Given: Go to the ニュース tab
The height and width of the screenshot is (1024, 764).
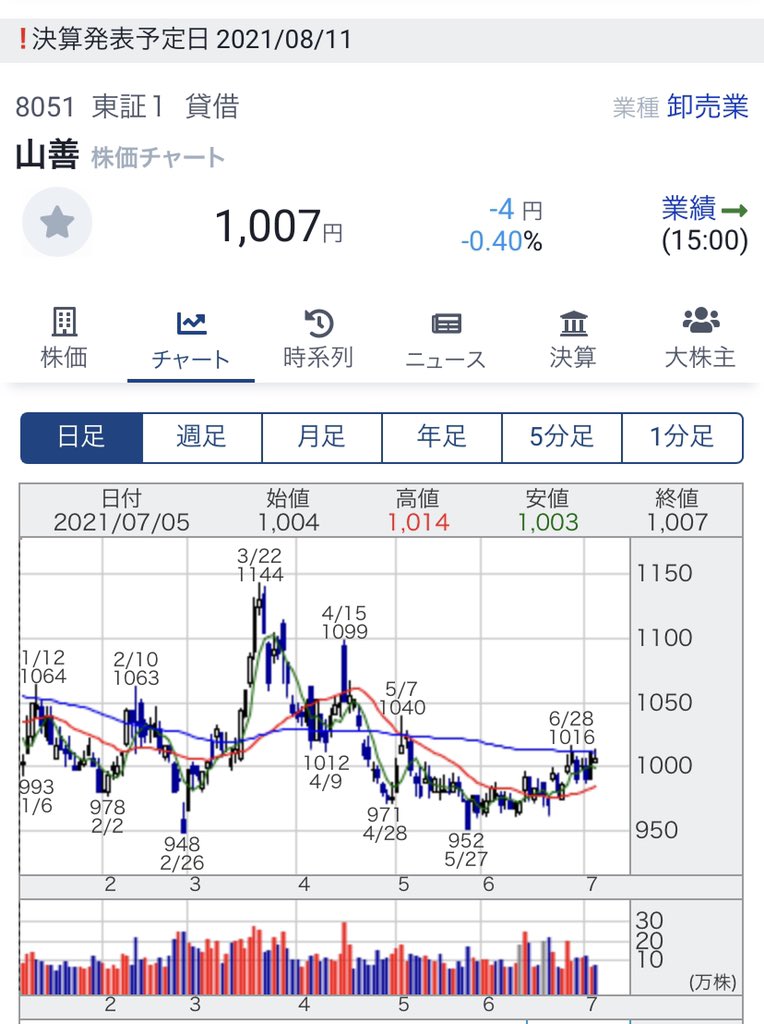Looking at the screenshot, I should 446,339.
